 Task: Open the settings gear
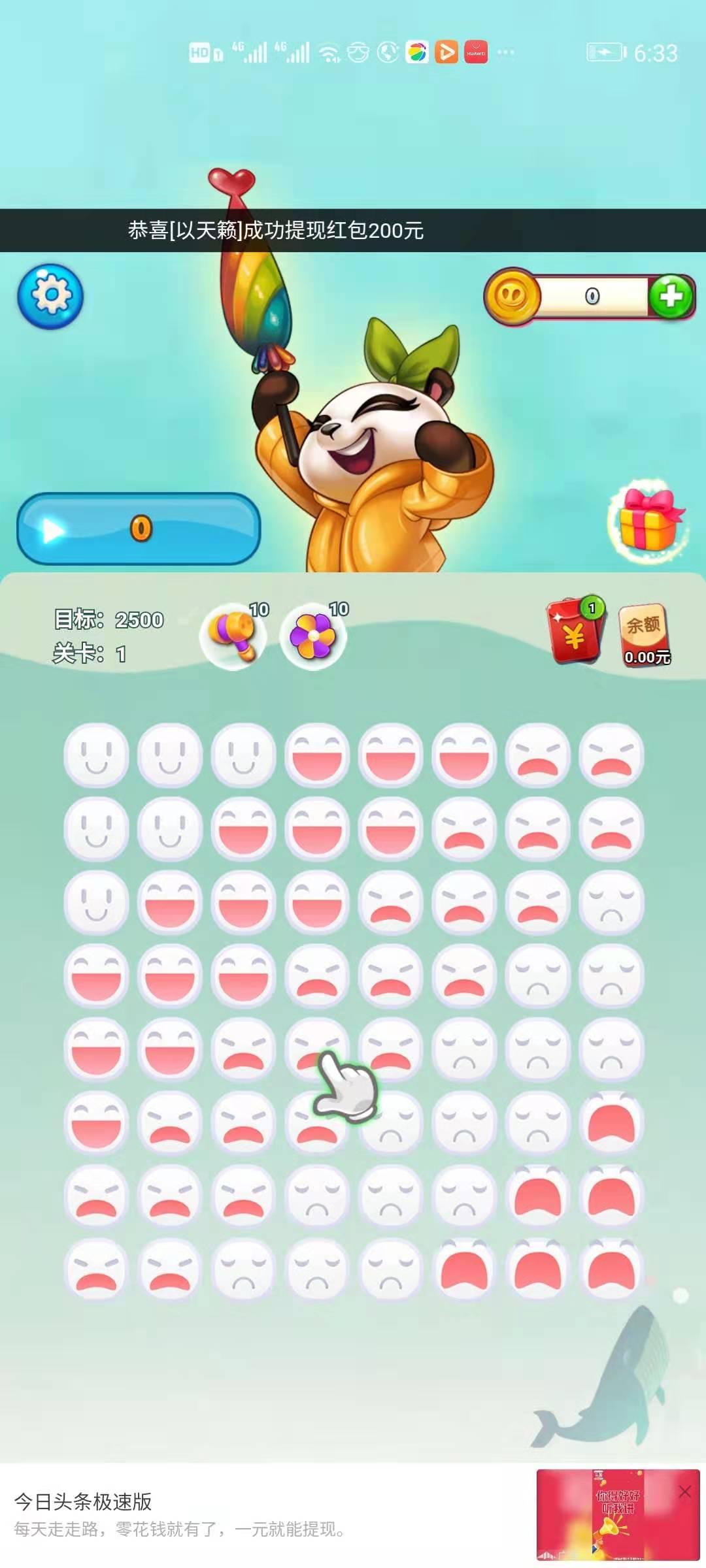50,296
